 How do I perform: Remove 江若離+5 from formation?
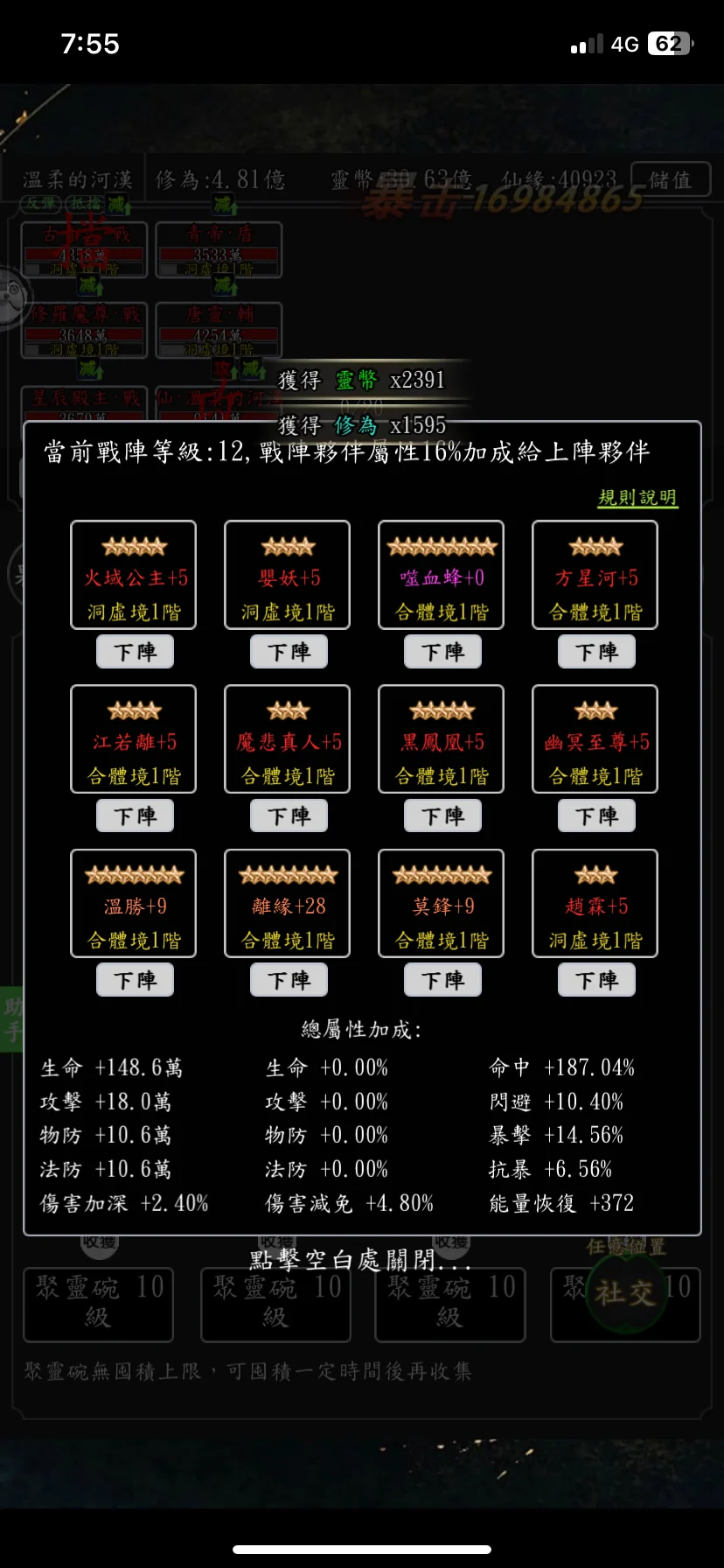coord(135,816)
